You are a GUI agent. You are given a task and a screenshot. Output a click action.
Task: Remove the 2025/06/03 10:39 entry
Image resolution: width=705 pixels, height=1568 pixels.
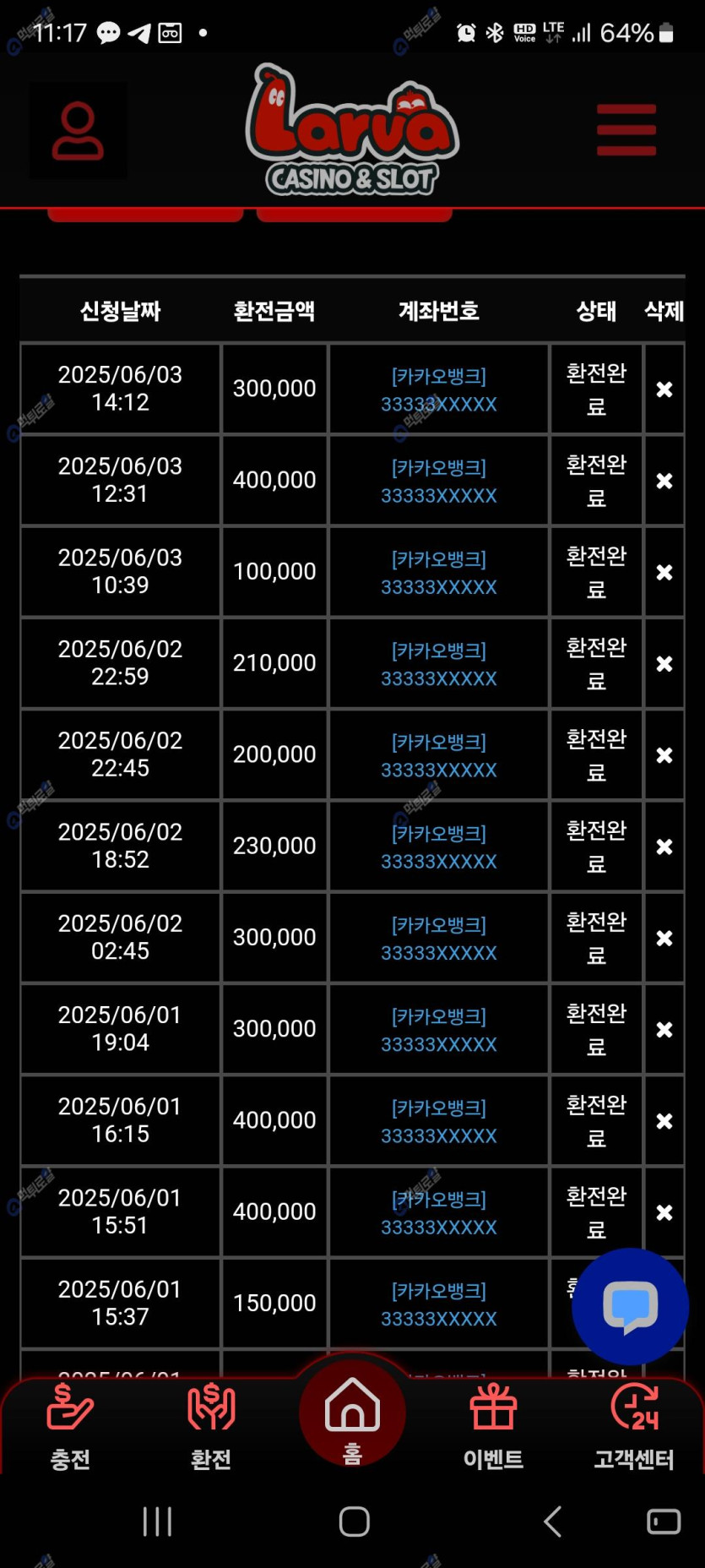(664, 573)
